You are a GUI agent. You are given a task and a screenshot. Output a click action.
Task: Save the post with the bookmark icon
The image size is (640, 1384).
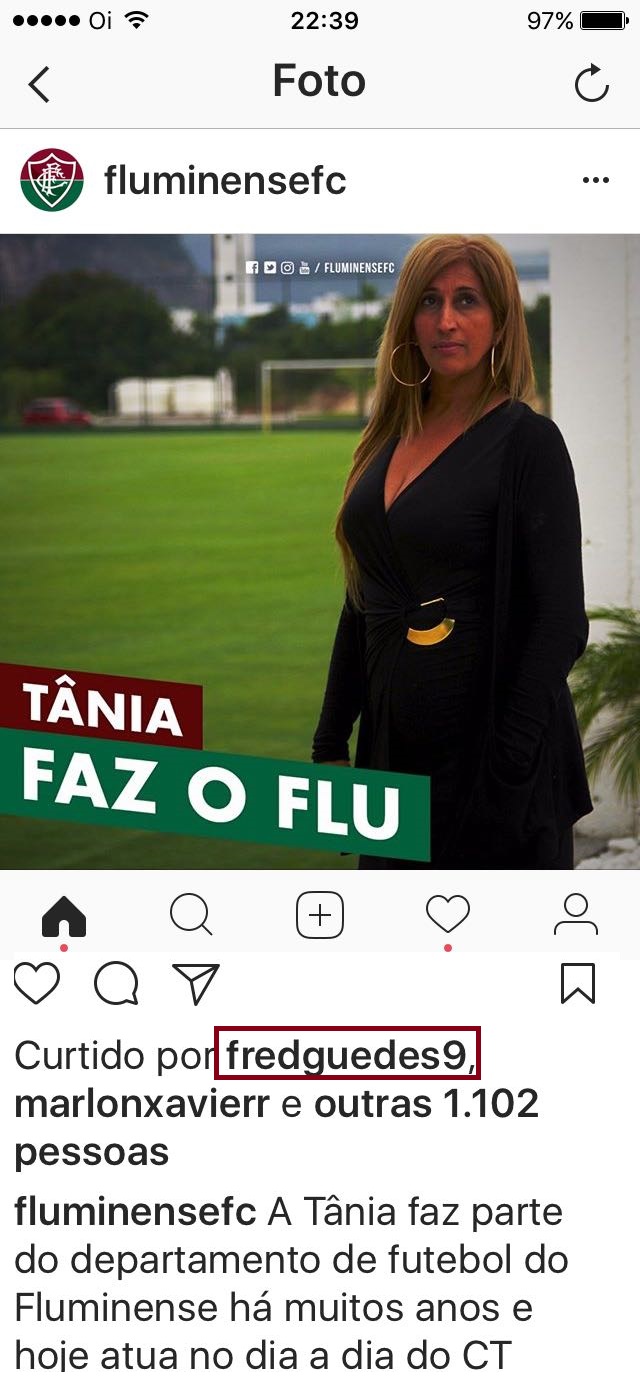(x=578, y=983)
